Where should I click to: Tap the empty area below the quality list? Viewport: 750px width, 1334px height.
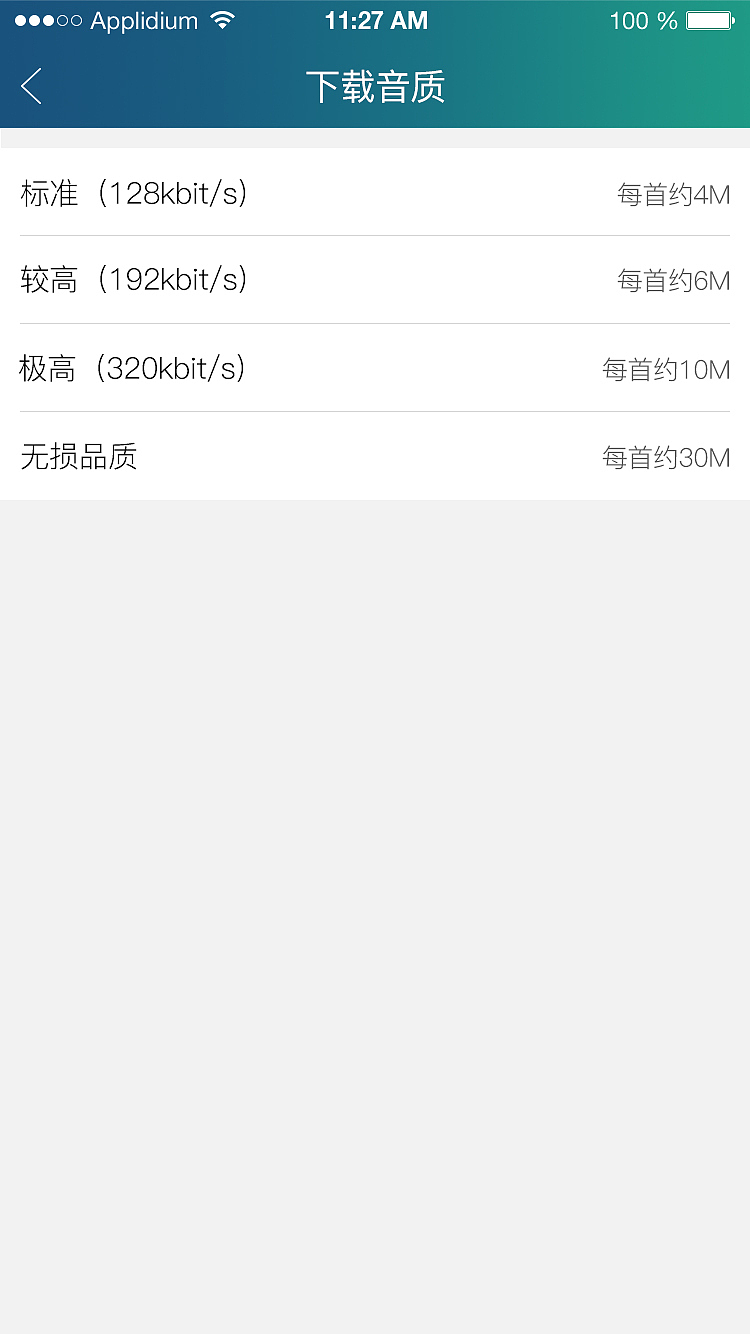tap(375, 900)
